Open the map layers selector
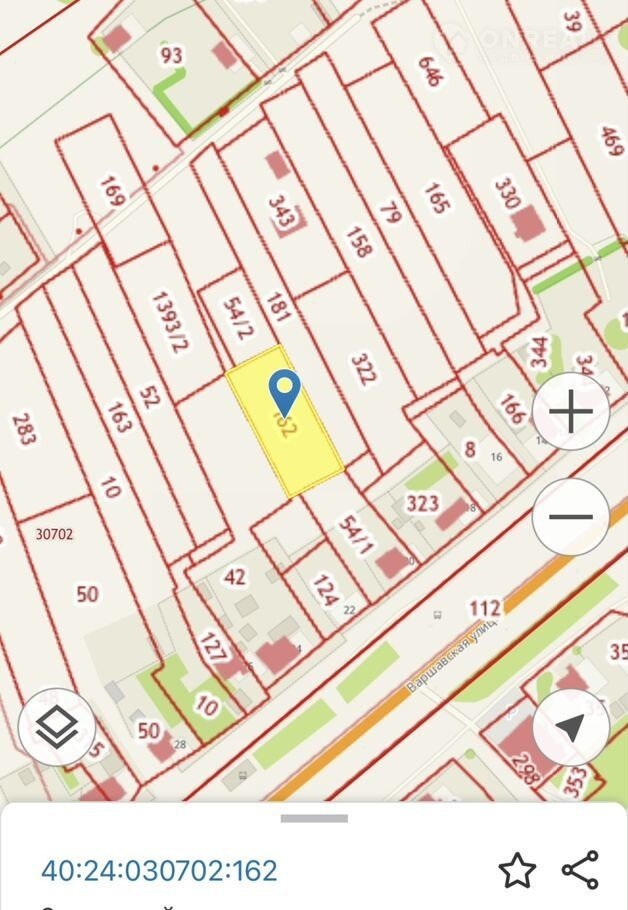This screenshot has width=628, height=910. point(57,727)
